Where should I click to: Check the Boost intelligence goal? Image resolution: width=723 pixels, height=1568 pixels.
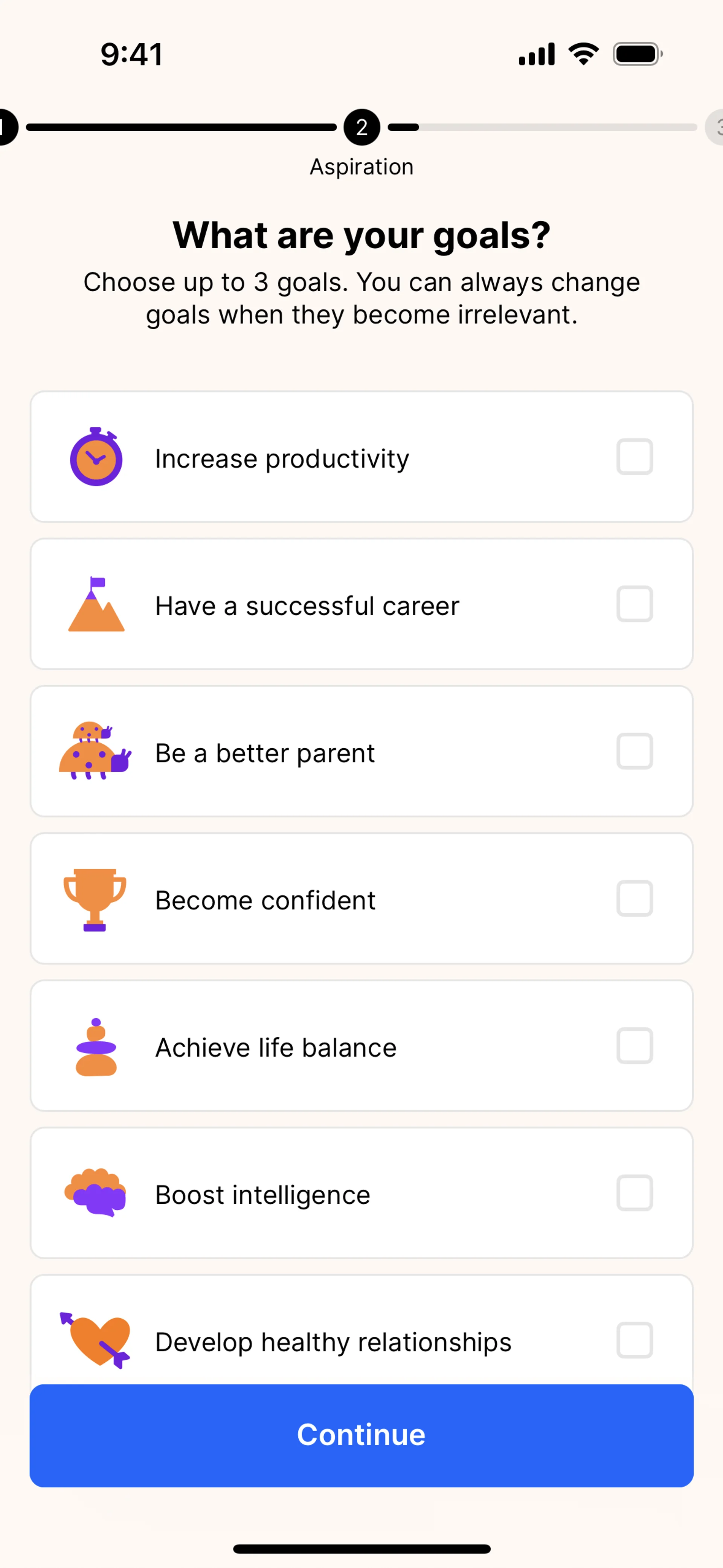point(634,1193)
